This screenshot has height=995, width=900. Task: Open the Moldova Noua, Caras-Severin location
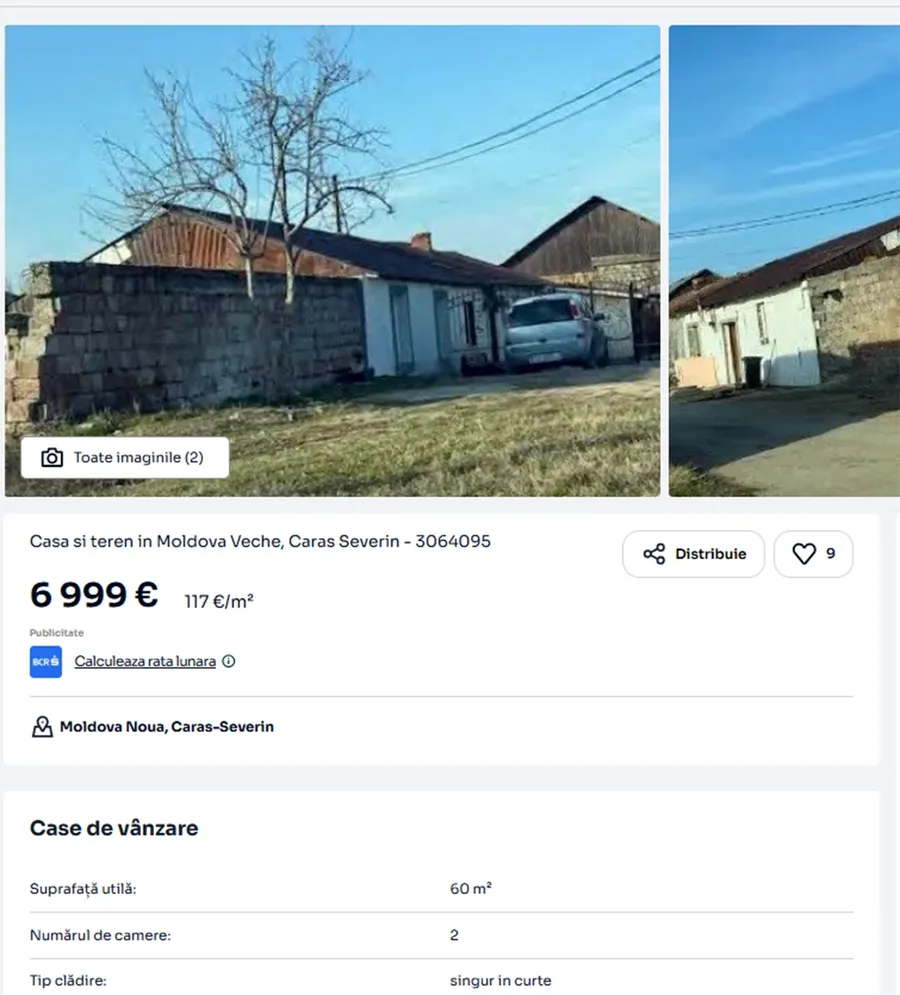pos(166,727)
